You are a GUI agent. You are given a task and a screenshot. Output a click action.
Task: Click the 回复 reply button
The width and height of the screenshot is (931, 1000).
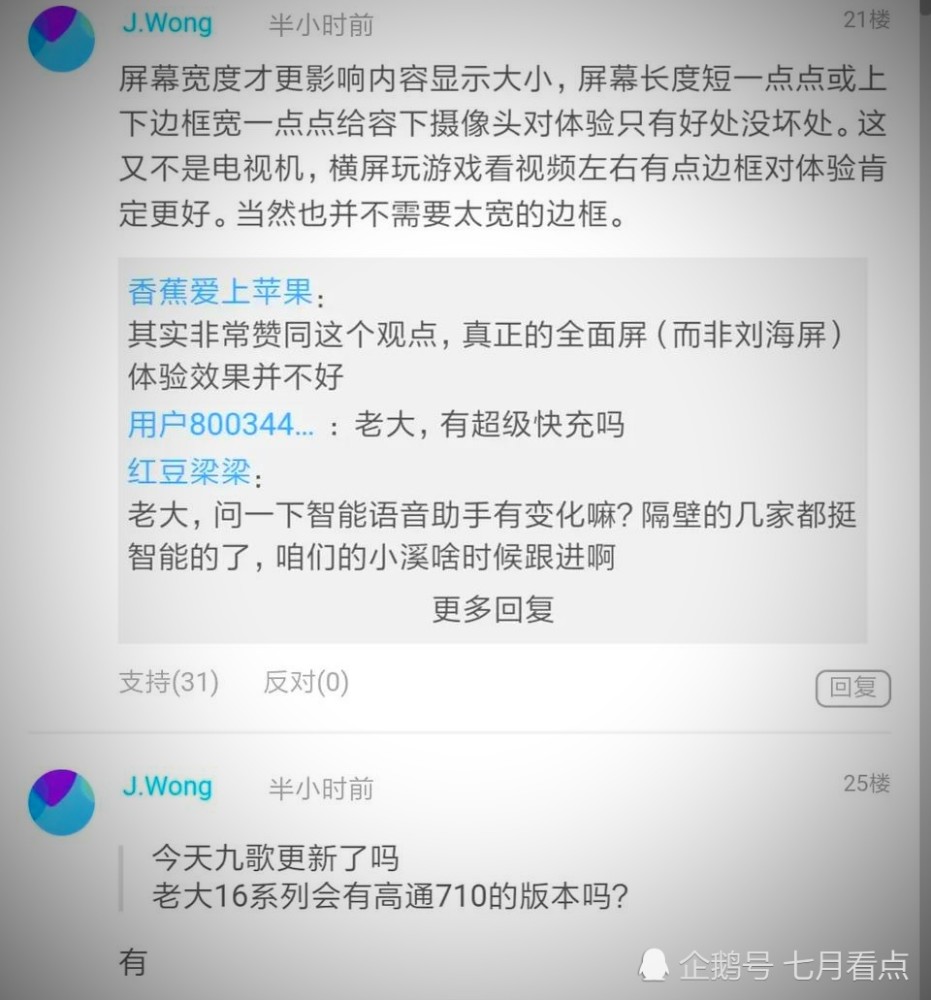pos(854,688)
